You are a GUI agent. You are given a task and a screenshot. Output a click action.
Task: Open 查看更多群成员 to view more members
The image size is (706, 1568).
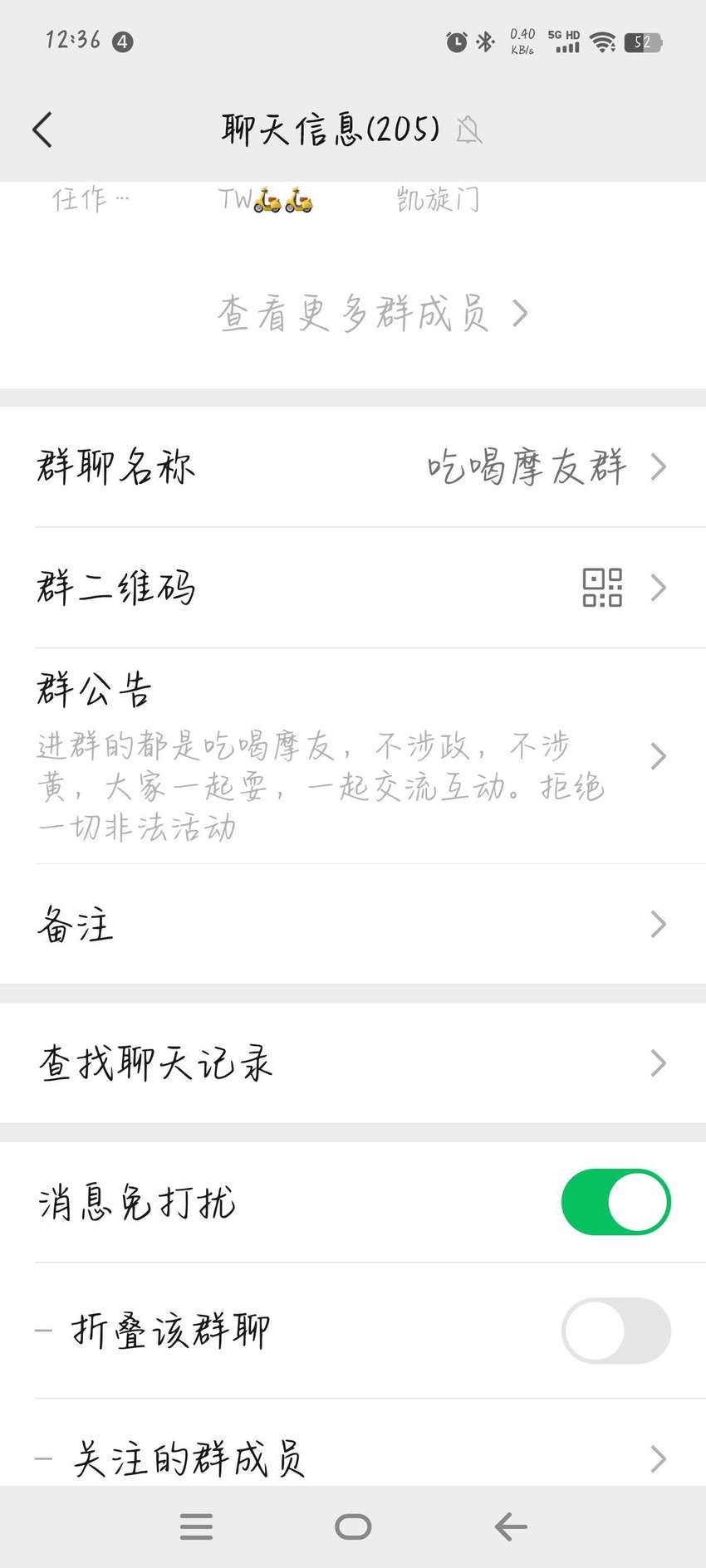(x=373, y=314)
